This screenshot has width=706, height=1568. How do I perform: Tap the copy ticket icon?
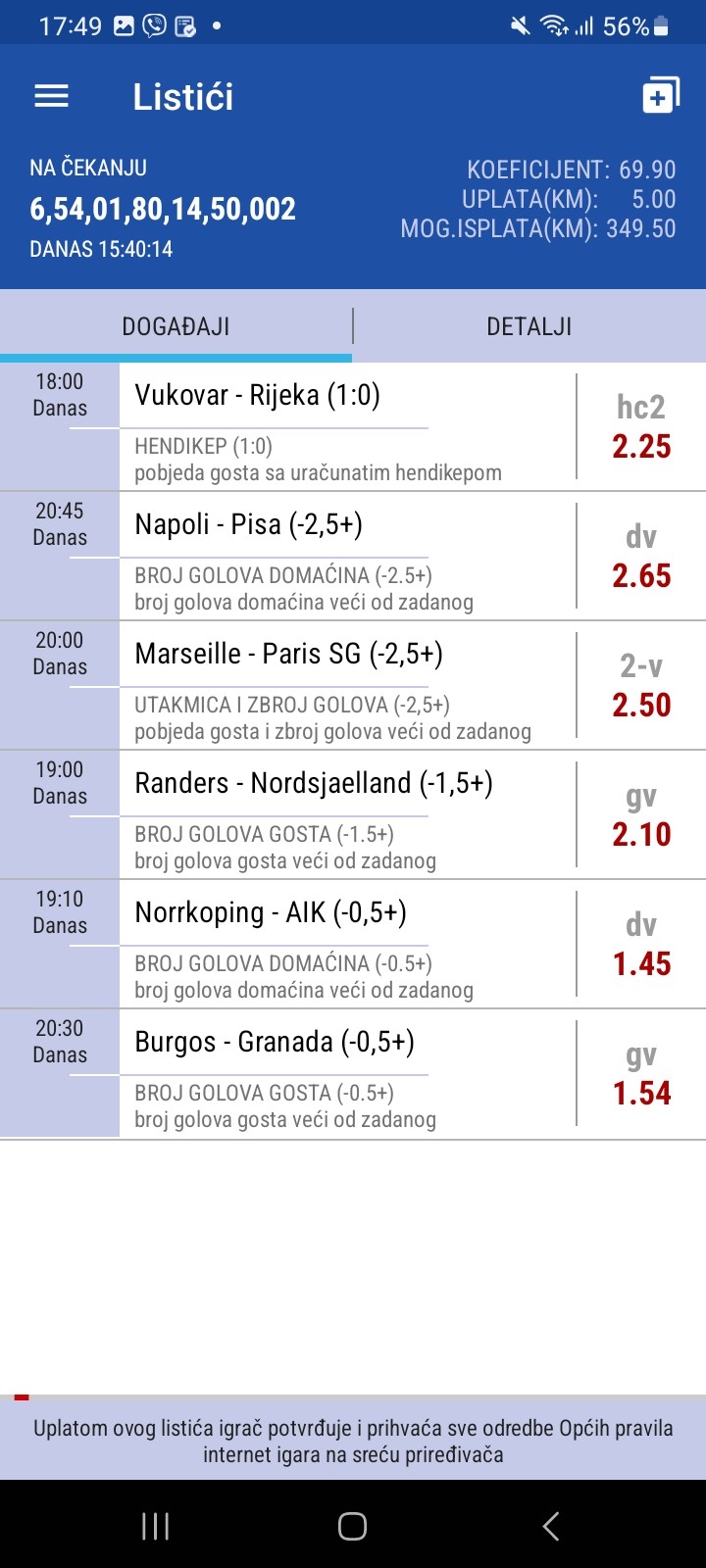click(660, 96)
